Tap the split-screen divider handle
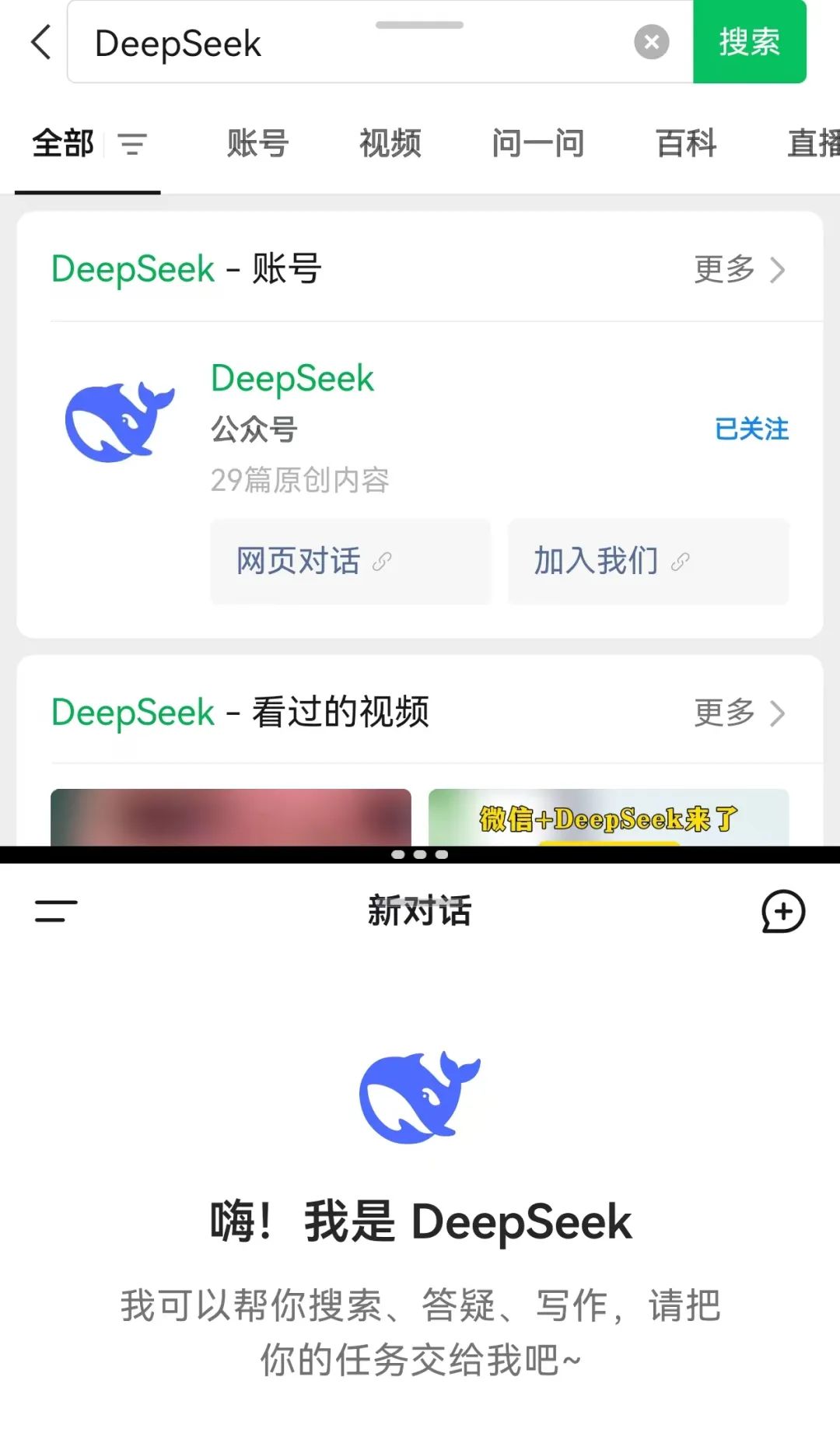Screen dimensions: 840x1433 pos(420,854)
